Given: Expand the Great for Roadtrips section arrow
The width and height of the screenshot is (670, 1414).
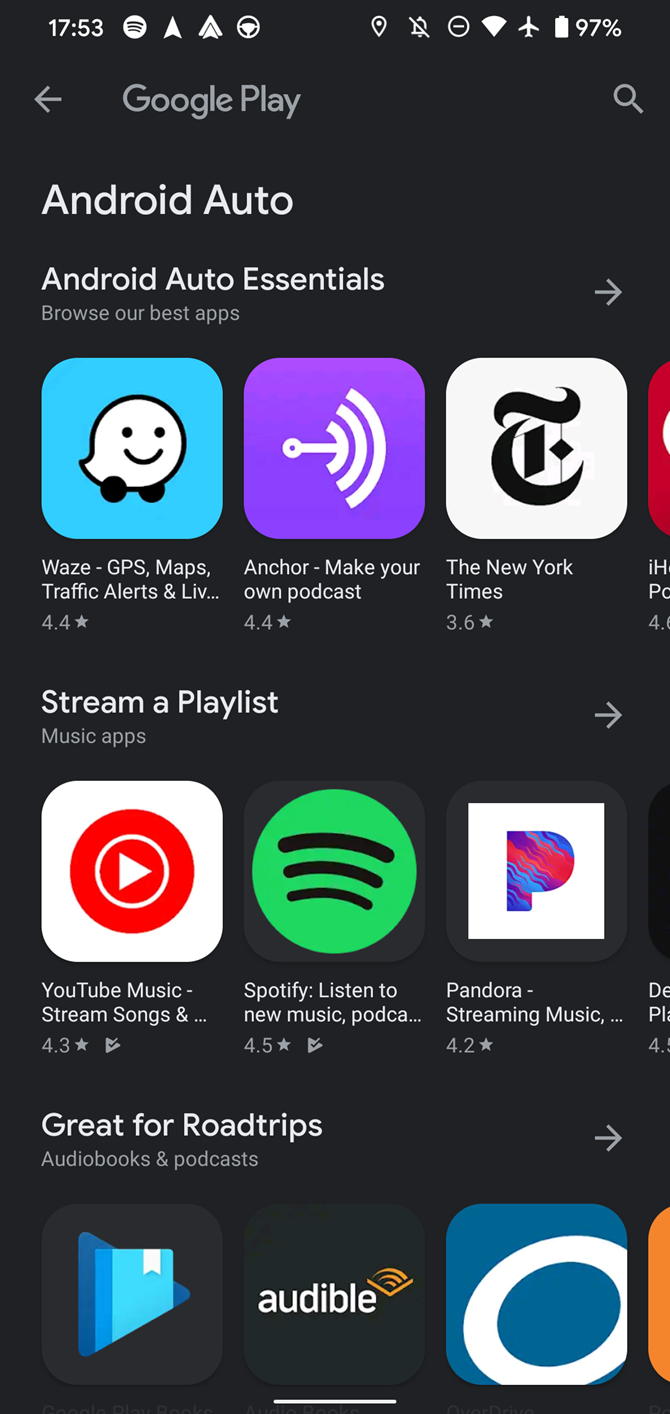Looking at the screenshot, I should tap(608, 1138).
